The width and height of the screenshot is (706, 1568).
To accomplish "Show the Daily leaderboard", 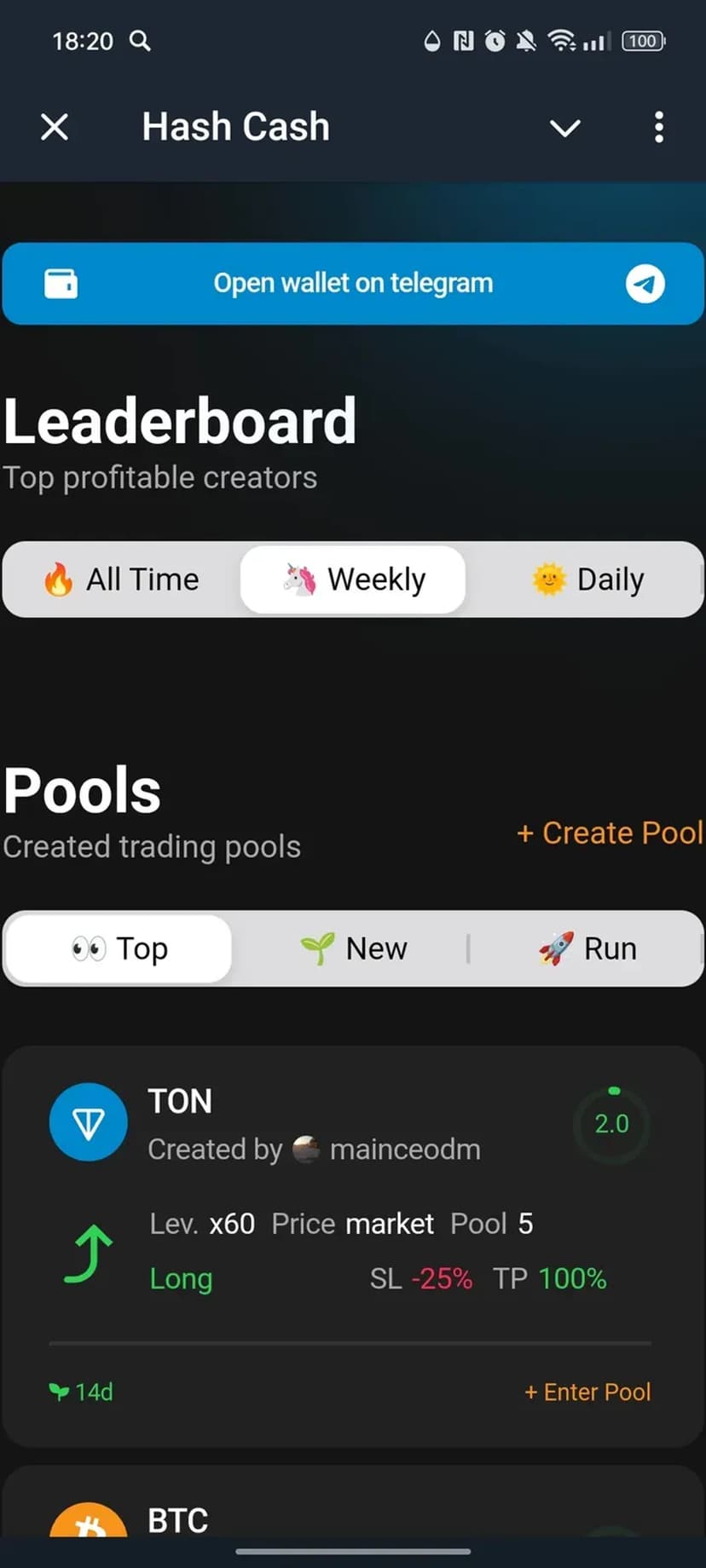I will 587,579.
